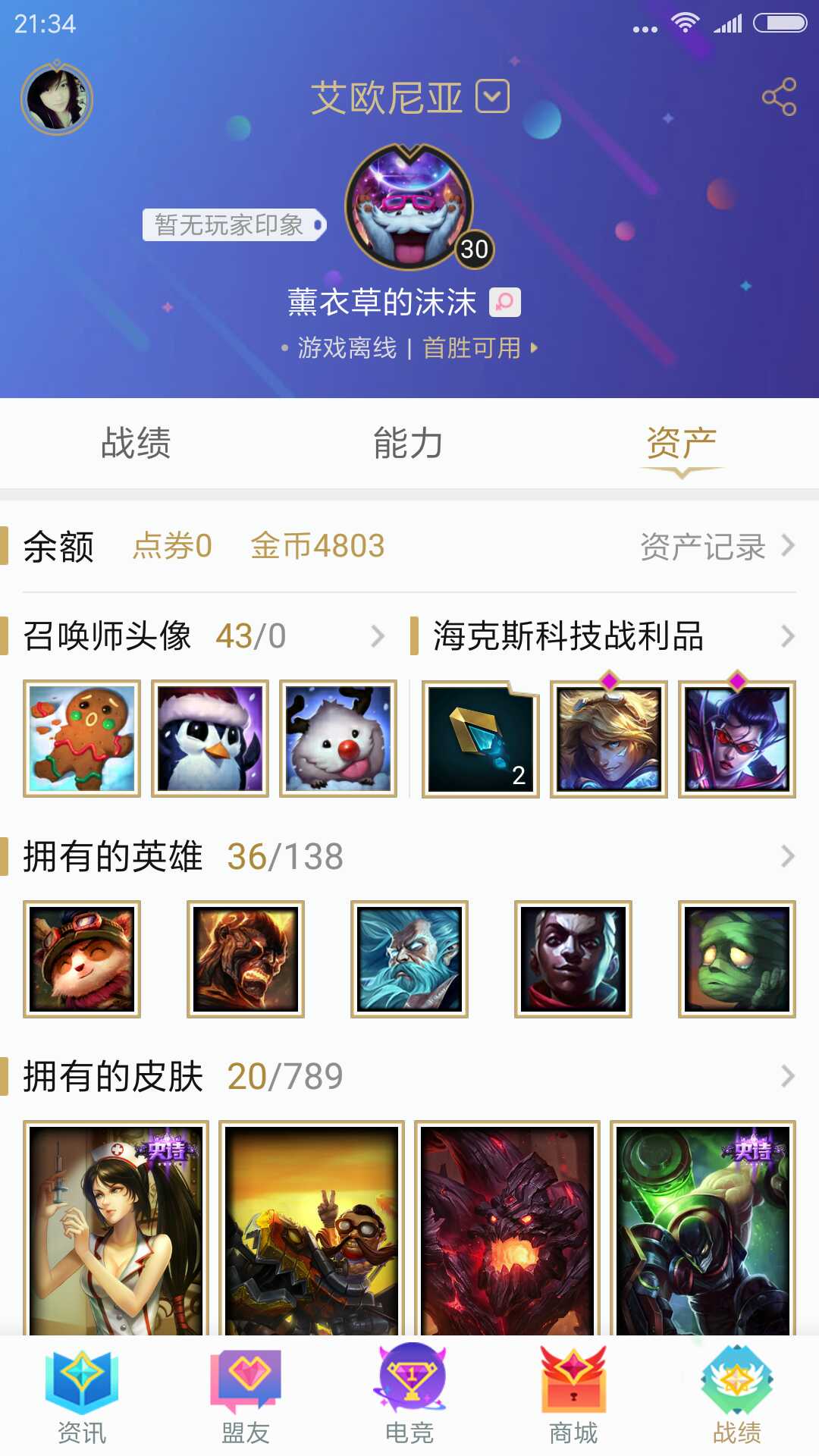Screen dimensions: 819x1456
Task: Share this profile page
Action: (x=779, y=97)
